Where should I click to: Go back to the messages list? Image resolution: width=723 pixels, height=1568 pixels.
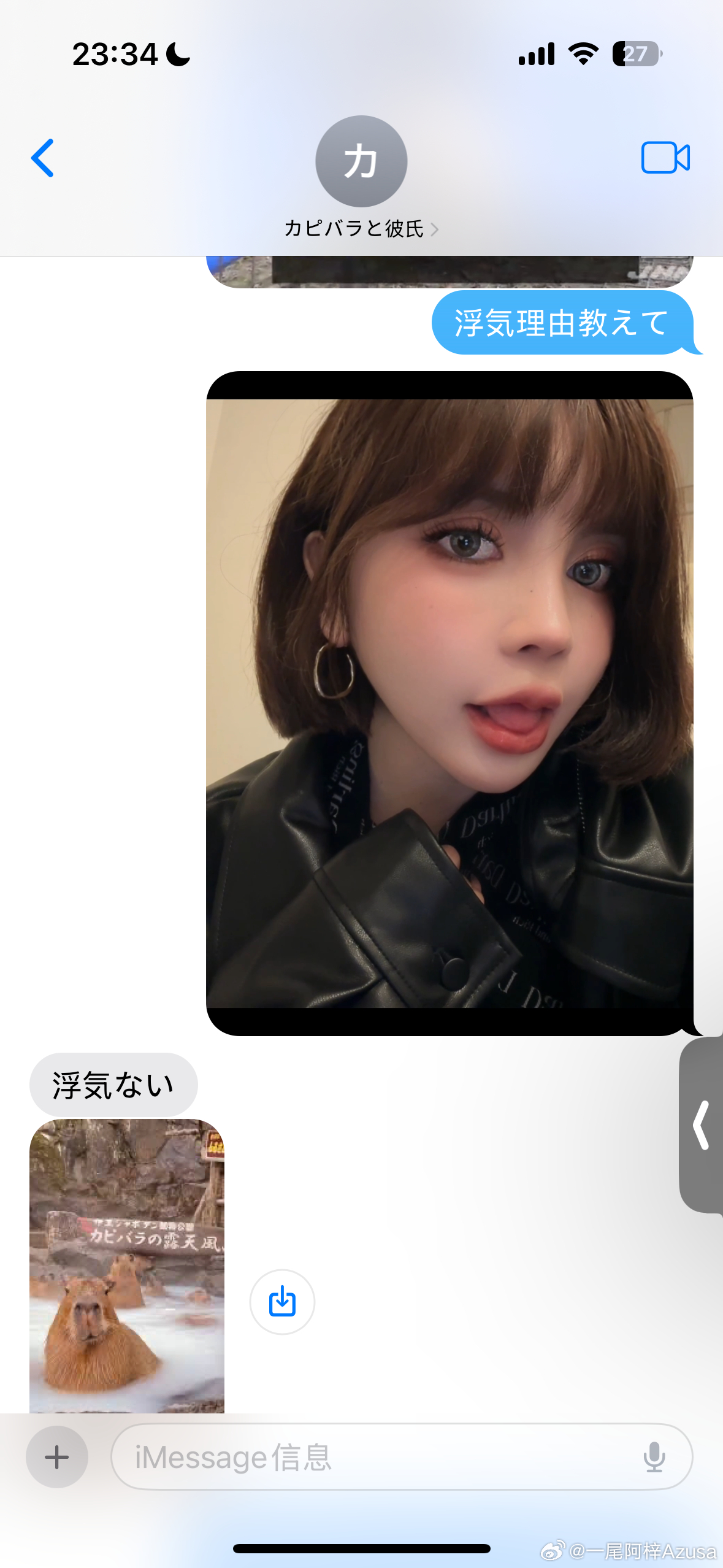pyautogui.click(x=43, y=158)
